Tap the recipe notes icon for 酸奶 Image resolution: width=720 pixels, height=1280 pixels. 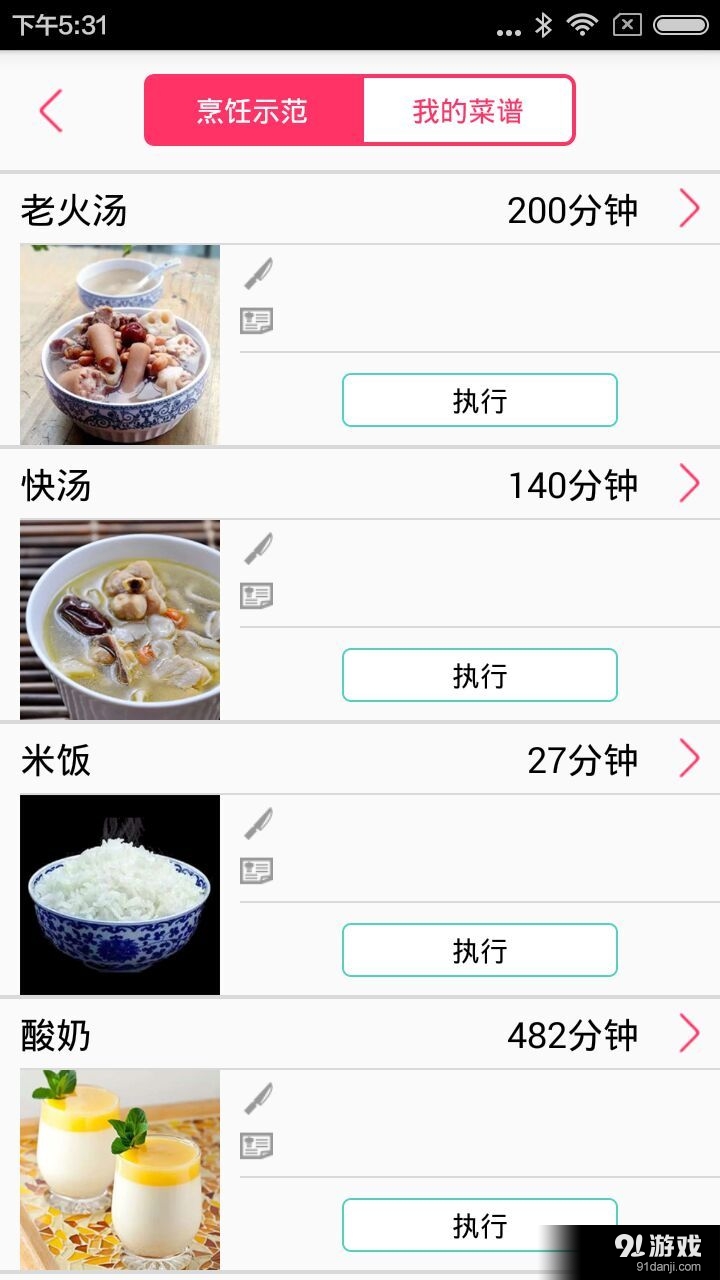tap(257, 1145)
